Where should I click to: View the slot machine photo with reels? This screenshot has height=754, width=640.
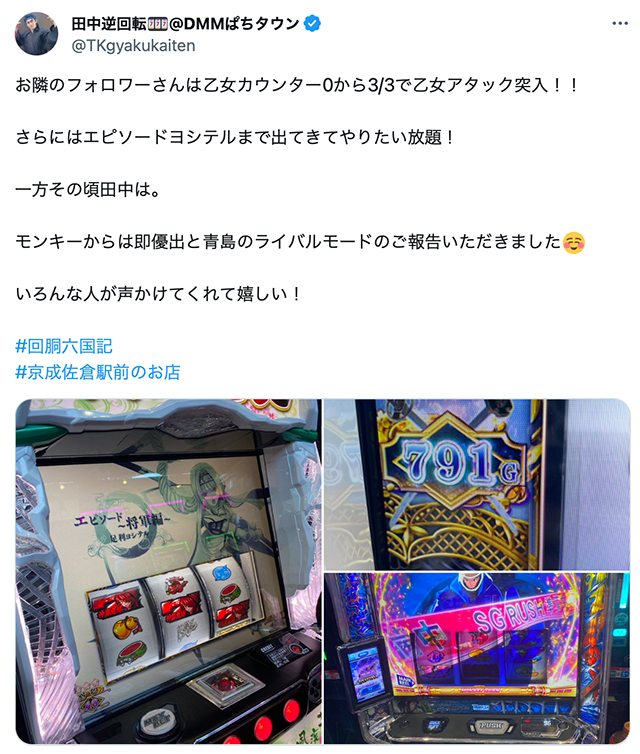click(x=168, y=571)
